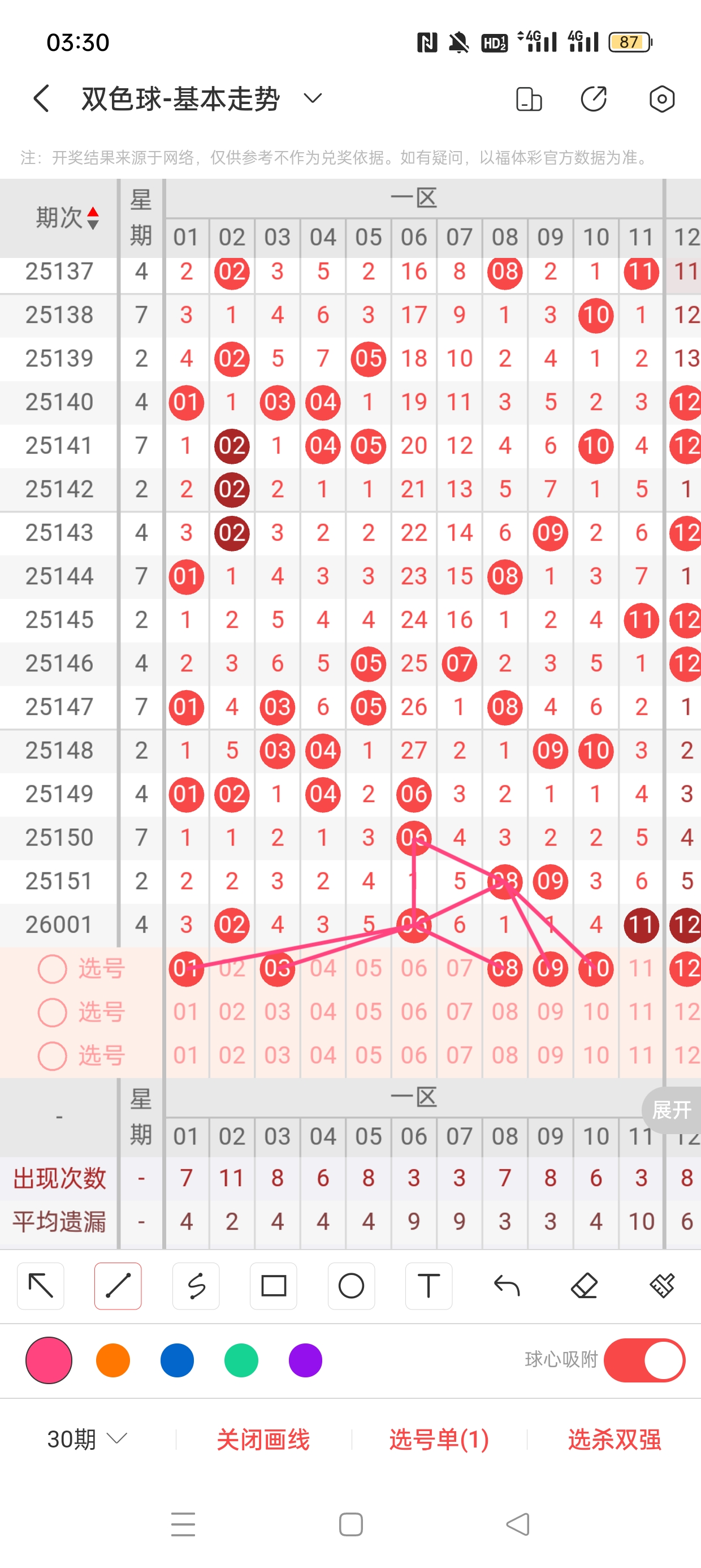
Task: Select the text tool
Action: [x=429, y=1286]
